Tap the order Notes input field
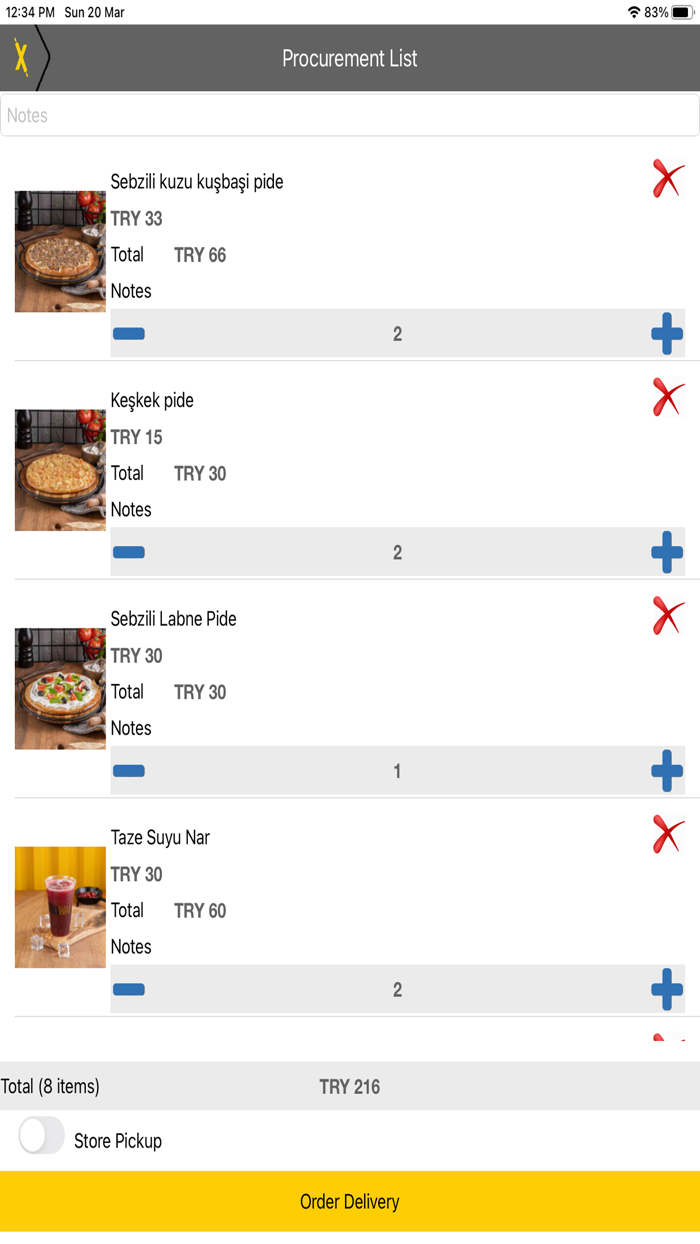This screenshot has width=700, height=1244. [350, 116]
